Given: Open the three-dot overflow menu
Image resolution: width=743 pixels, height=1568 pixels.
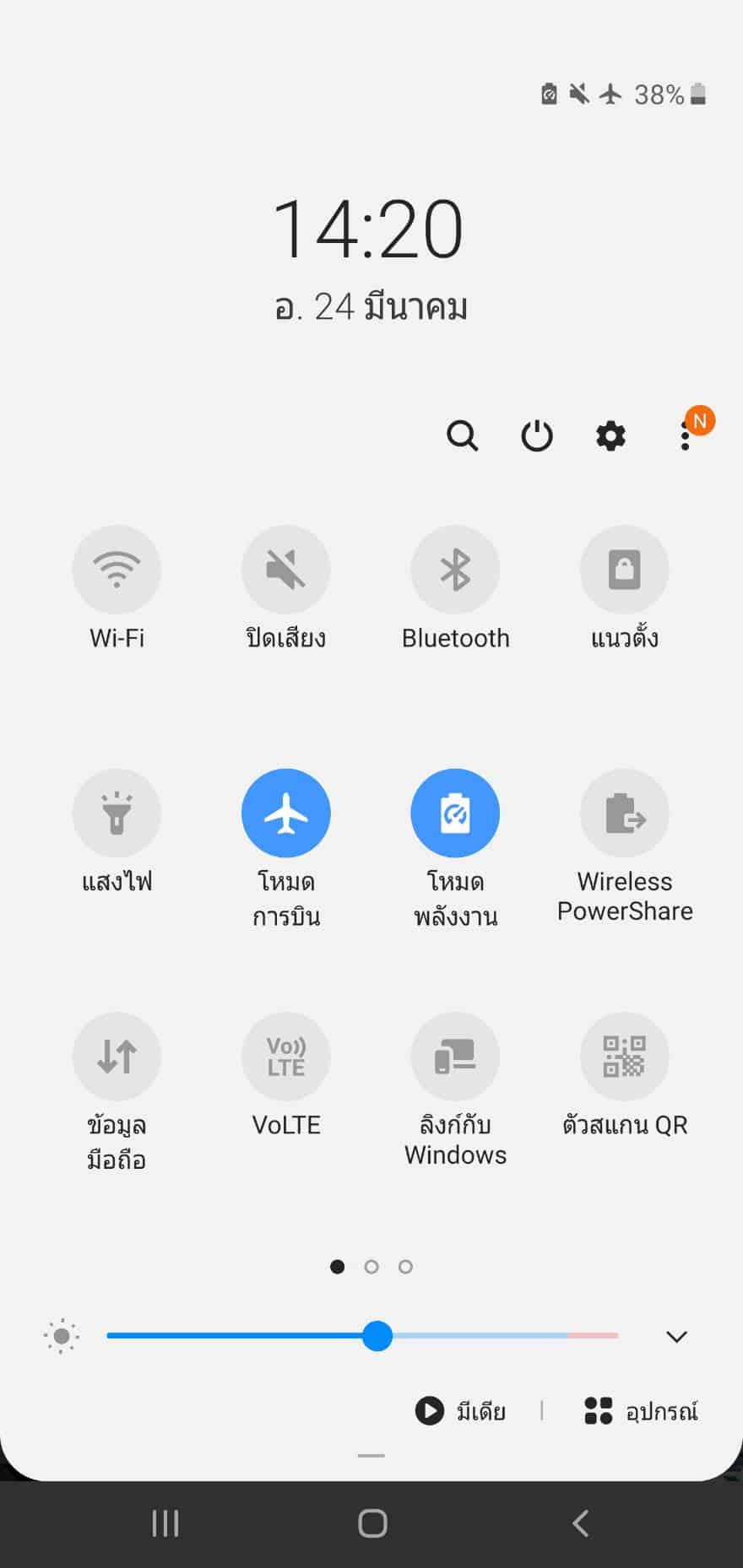Looking at the screenshot, I should pyautogui.click(x=685, y=436).
